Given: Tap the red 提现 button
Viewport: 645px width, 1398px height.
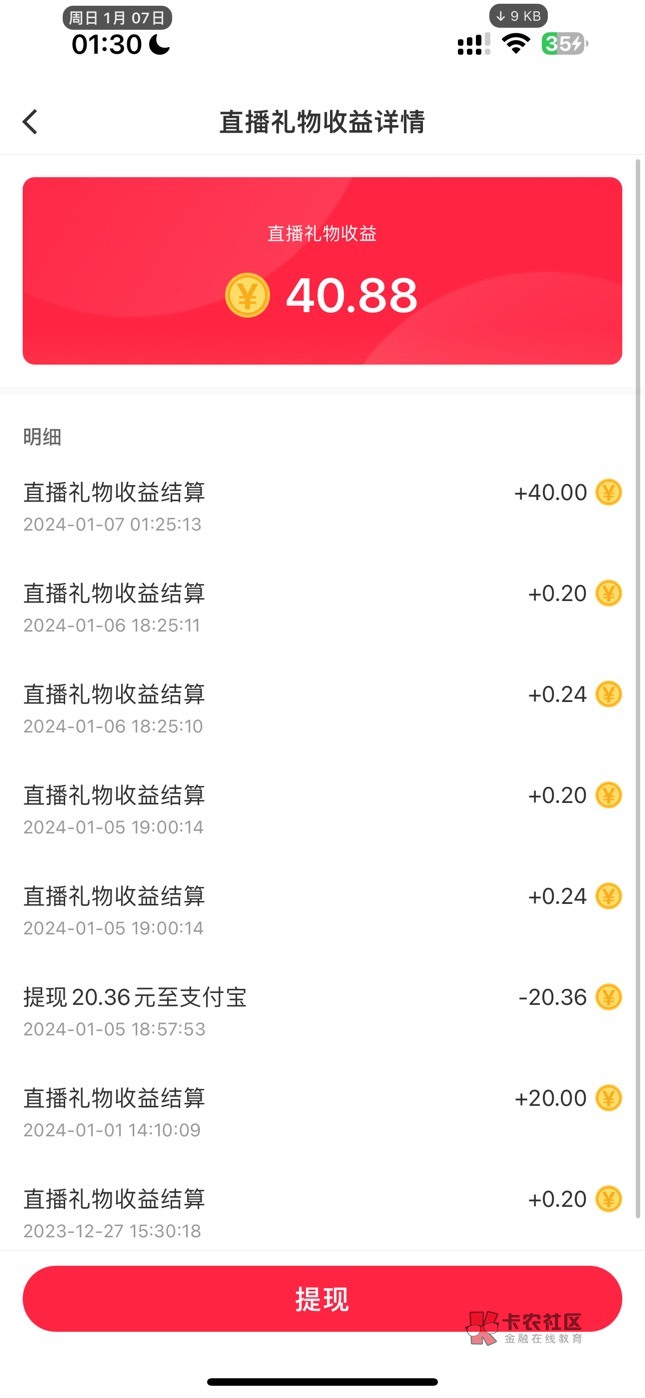Looking at the screenshot, I should (322, 1298).
